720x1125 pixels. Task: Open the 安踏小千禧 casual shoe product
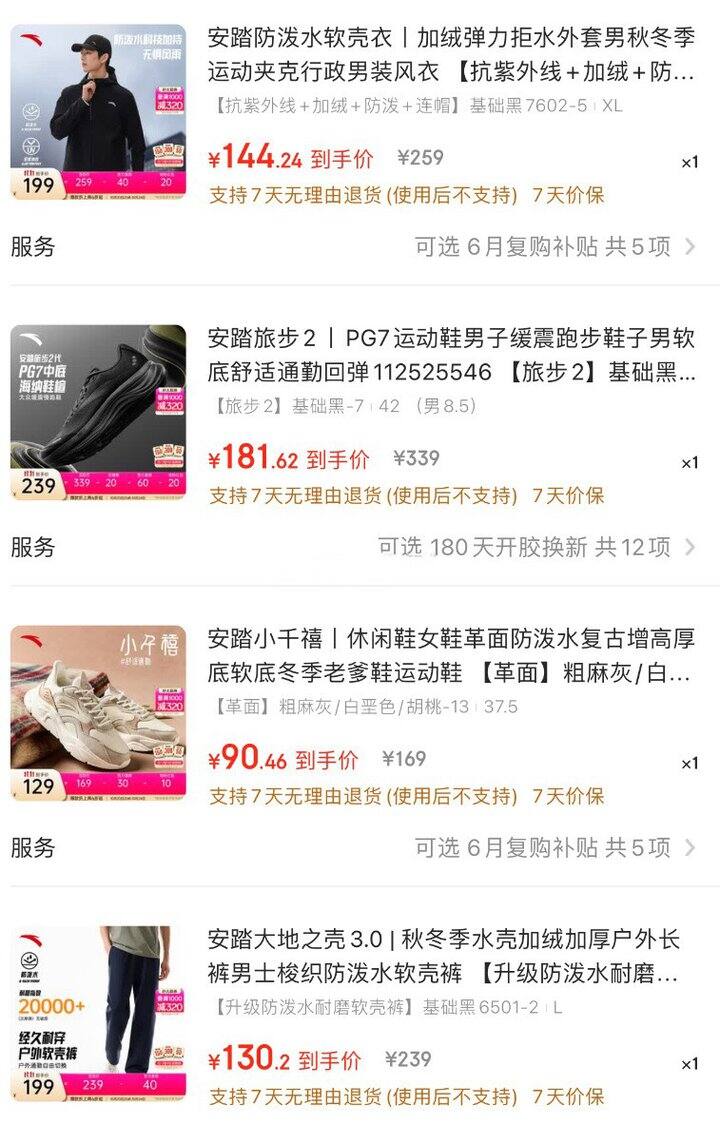tap(450, 656)
